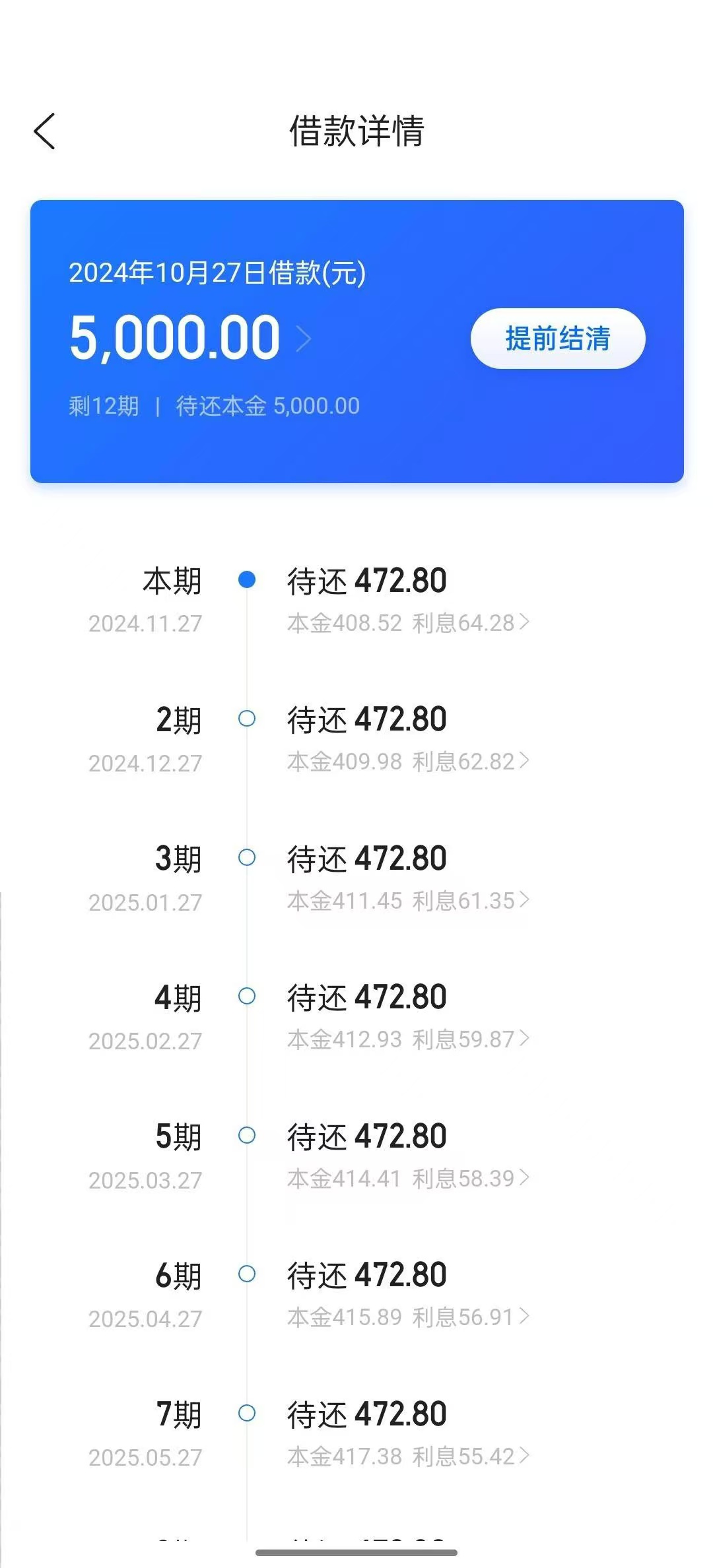Open current period details due 2024.11.27
The height and width of the screenshot is (1568, 713).
coord(356,601)
